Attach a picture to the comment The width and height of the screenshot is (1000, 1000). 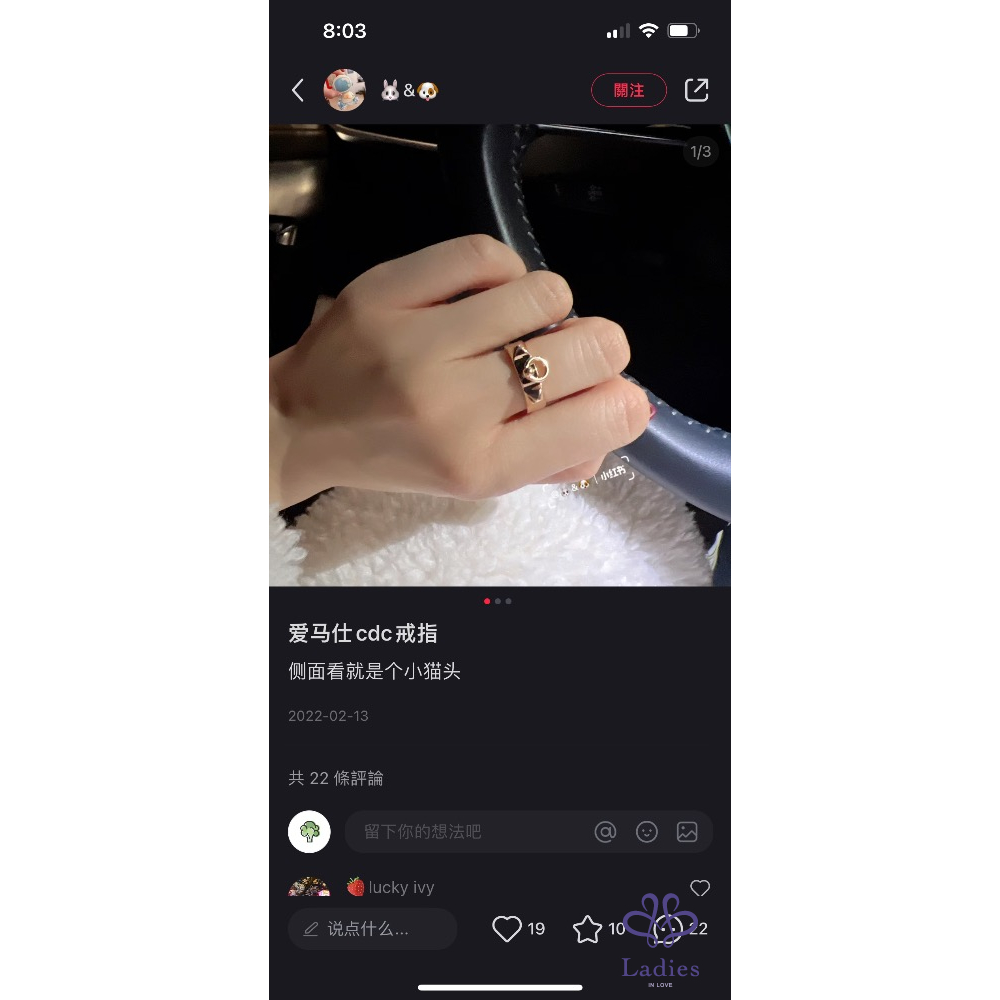click(x=687, y=832)
